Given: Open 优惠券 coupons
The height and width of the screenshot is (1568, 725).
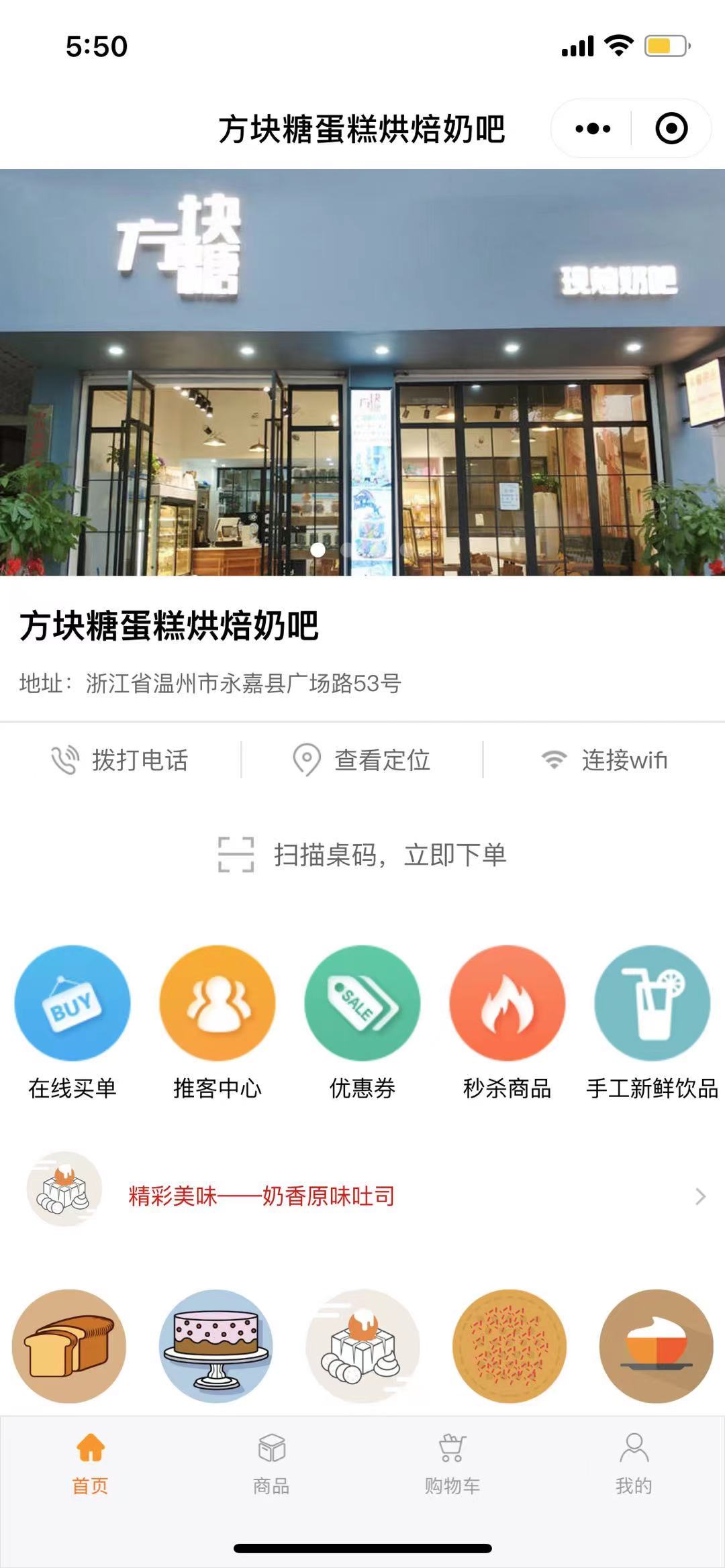Looking at the screenshot, I should (x=362, y=1004).
